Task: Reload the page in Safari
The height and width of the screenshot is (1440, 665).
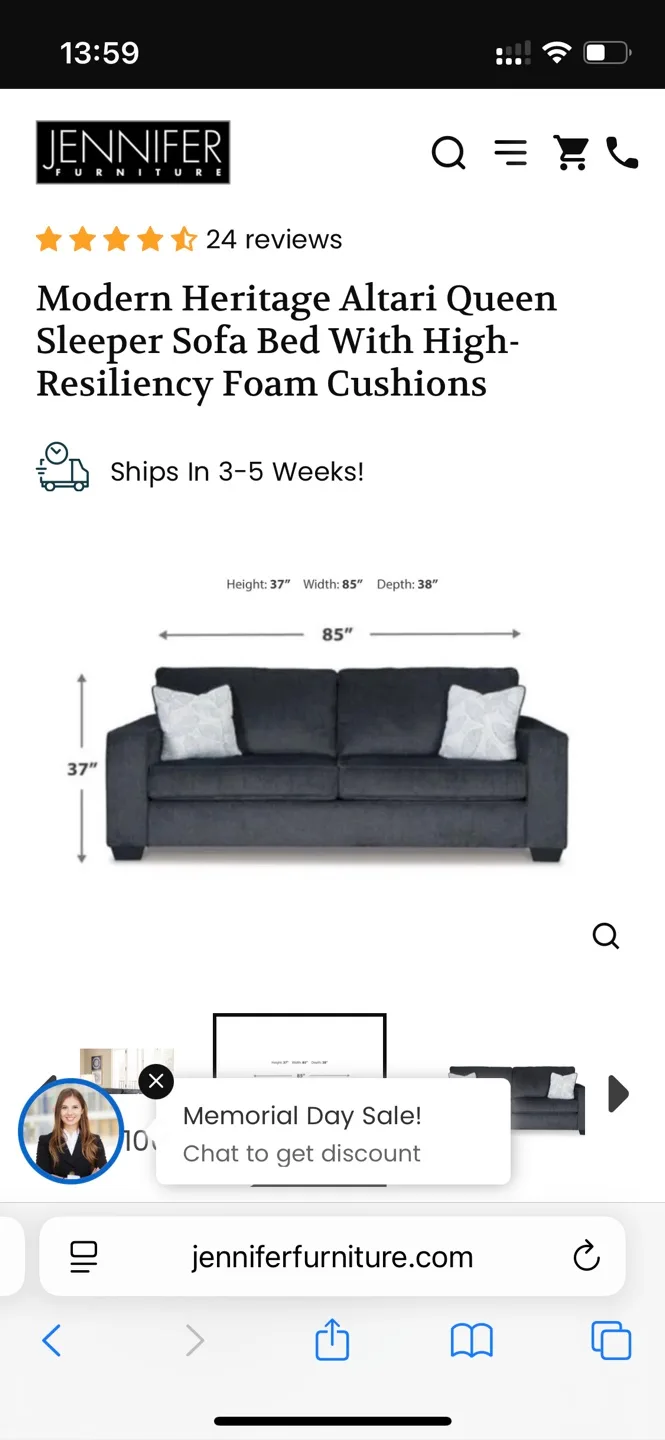Action: 586,1257
